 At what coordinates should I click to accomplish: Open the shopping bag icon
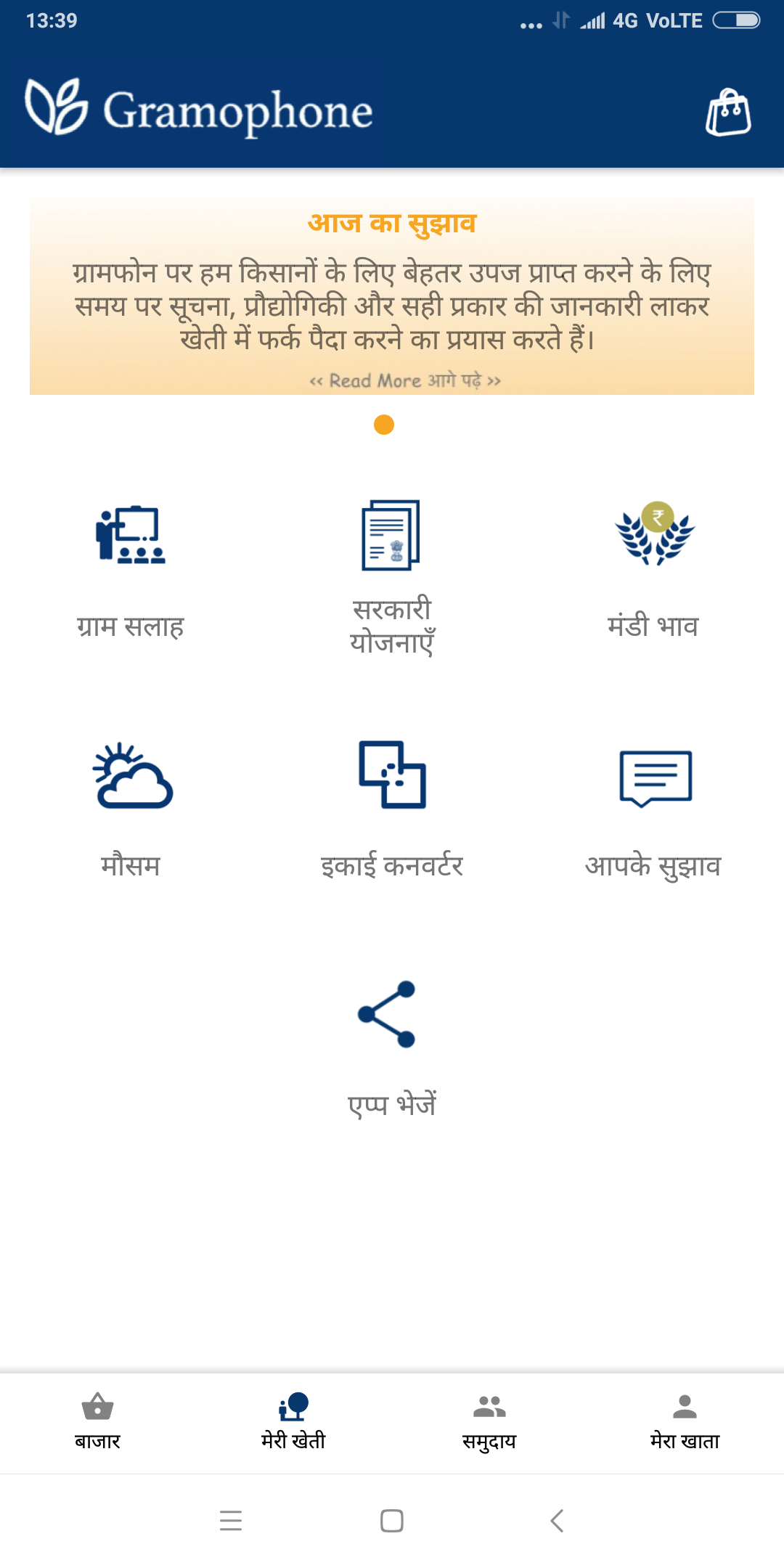[728, 112]
